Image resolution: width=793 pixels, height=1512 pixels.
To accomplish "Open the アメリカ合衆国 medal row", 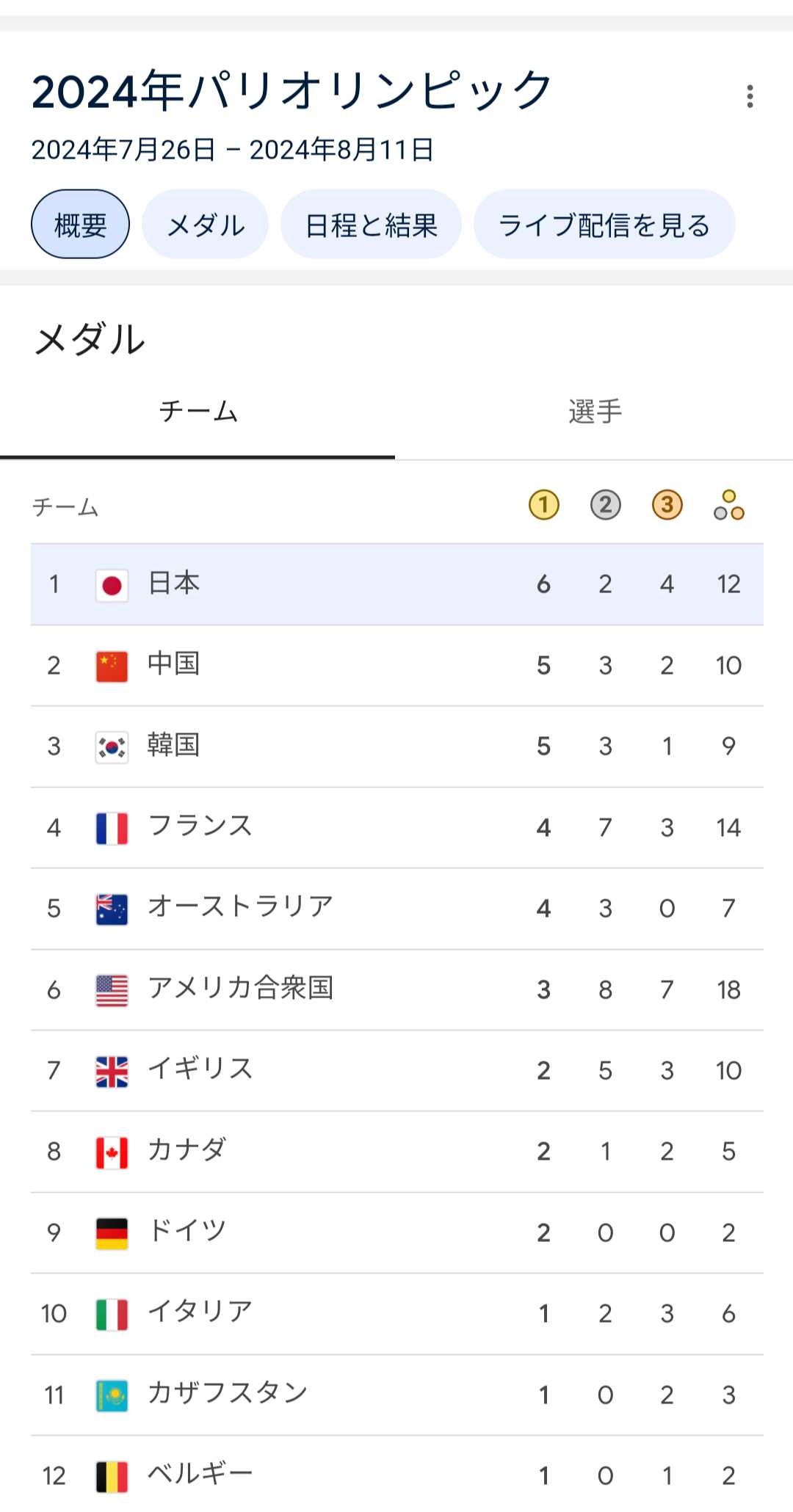I will click(397, 989).
